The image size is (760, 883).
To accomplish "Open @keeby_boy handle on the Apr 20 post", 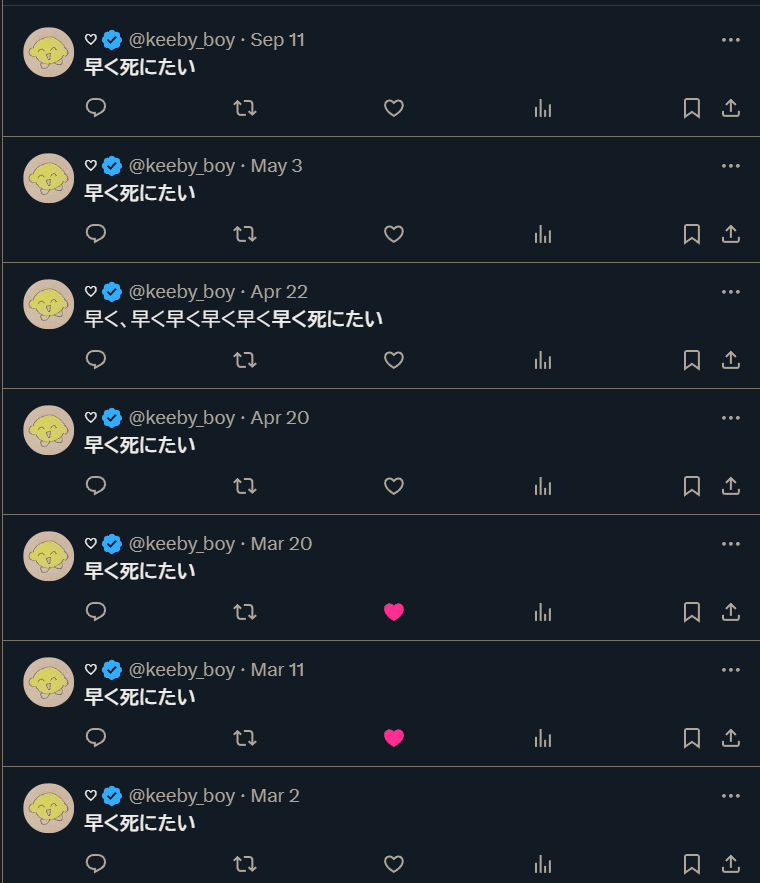I will tap(181, 418).
